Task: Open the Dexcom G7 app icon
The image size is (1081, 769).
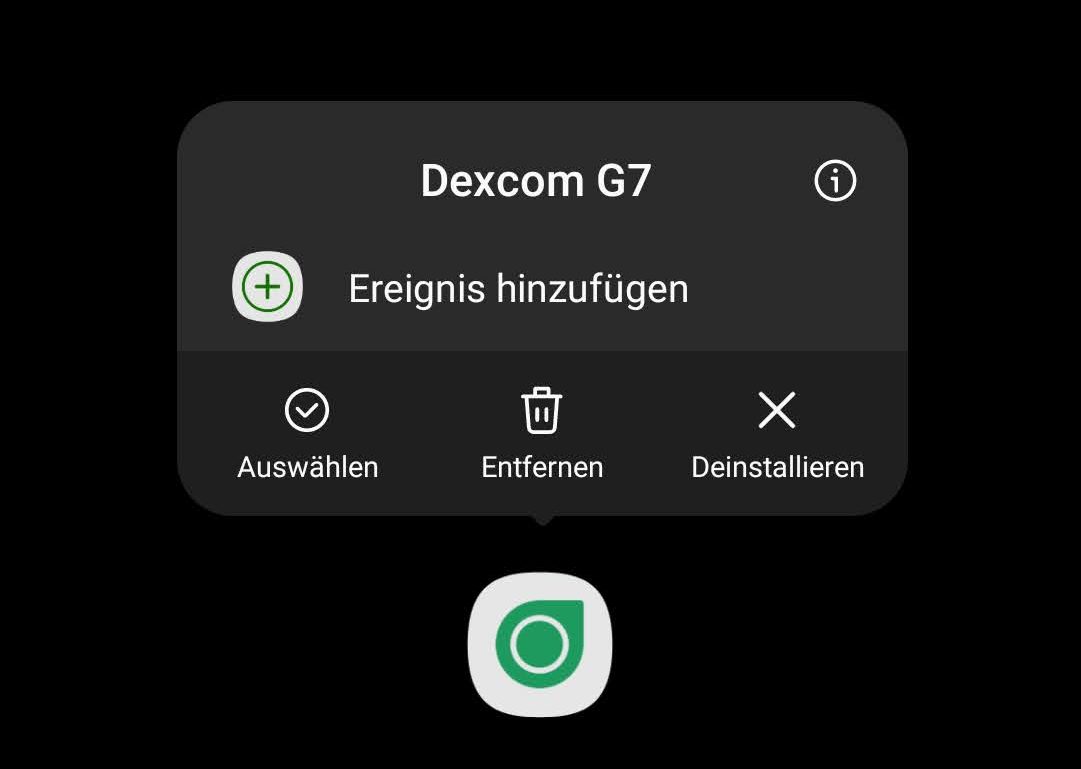Action: [x=540, y=644]
